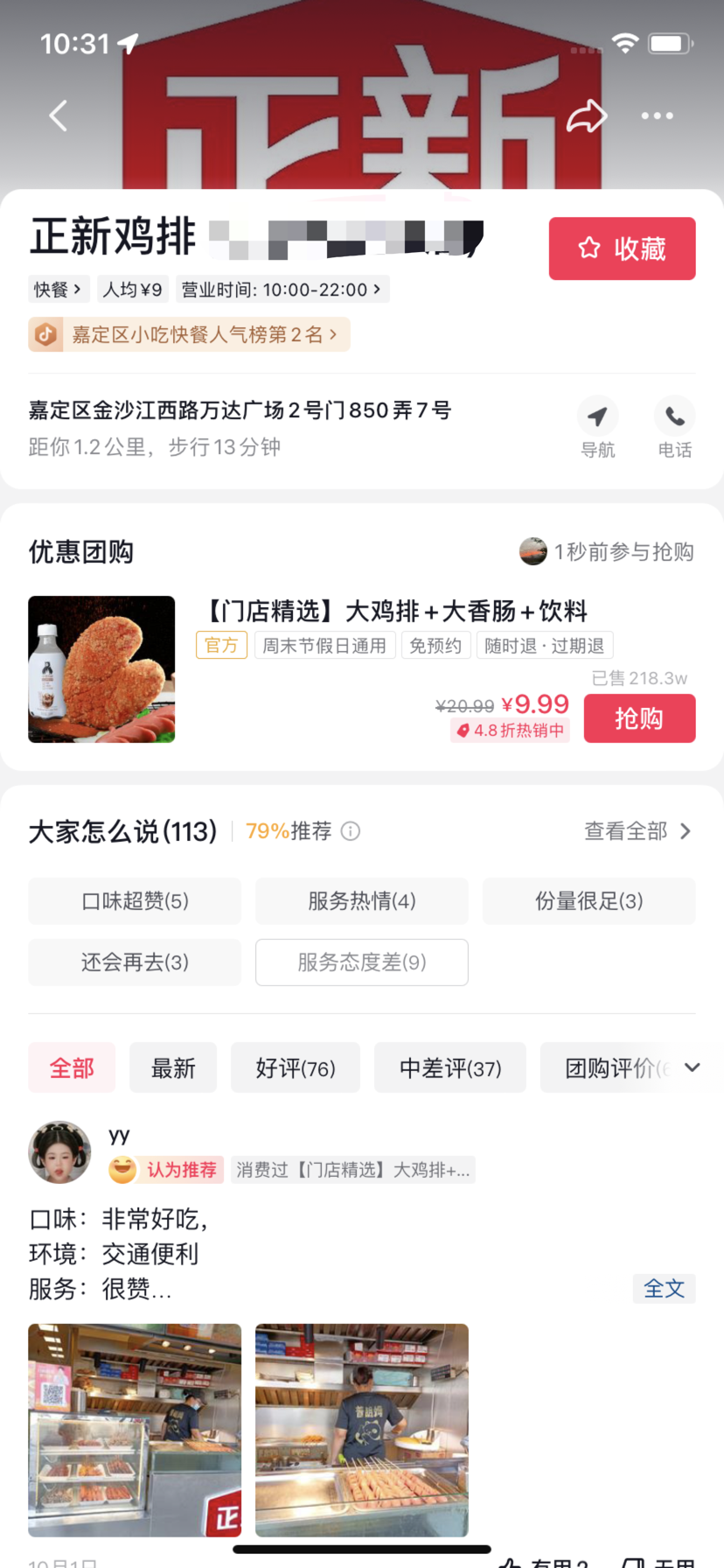Viewport: 724px width, 1568px height.
Task: Expand yy's review with 全文
Action: click(x=664, y=1288)
